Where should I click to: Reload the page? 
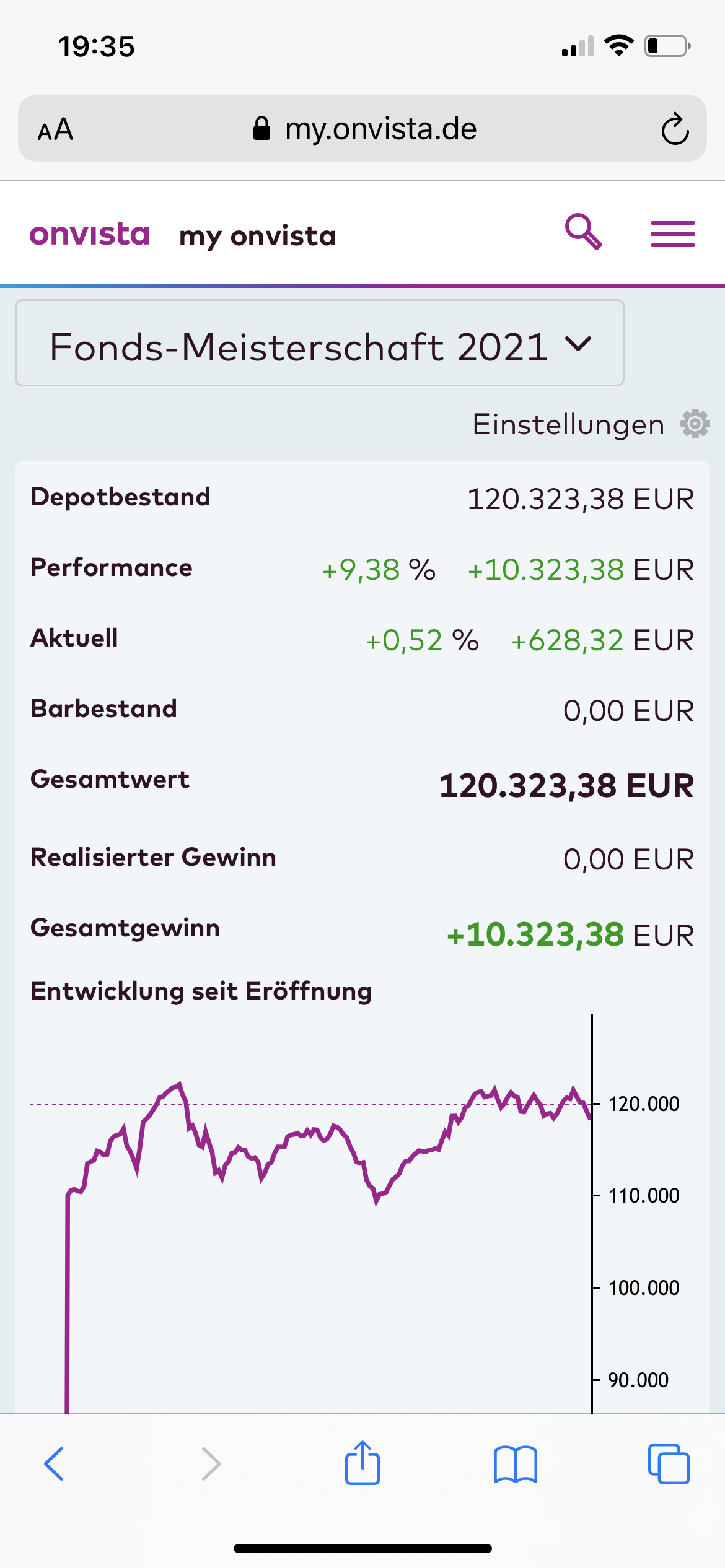[674, 129]
